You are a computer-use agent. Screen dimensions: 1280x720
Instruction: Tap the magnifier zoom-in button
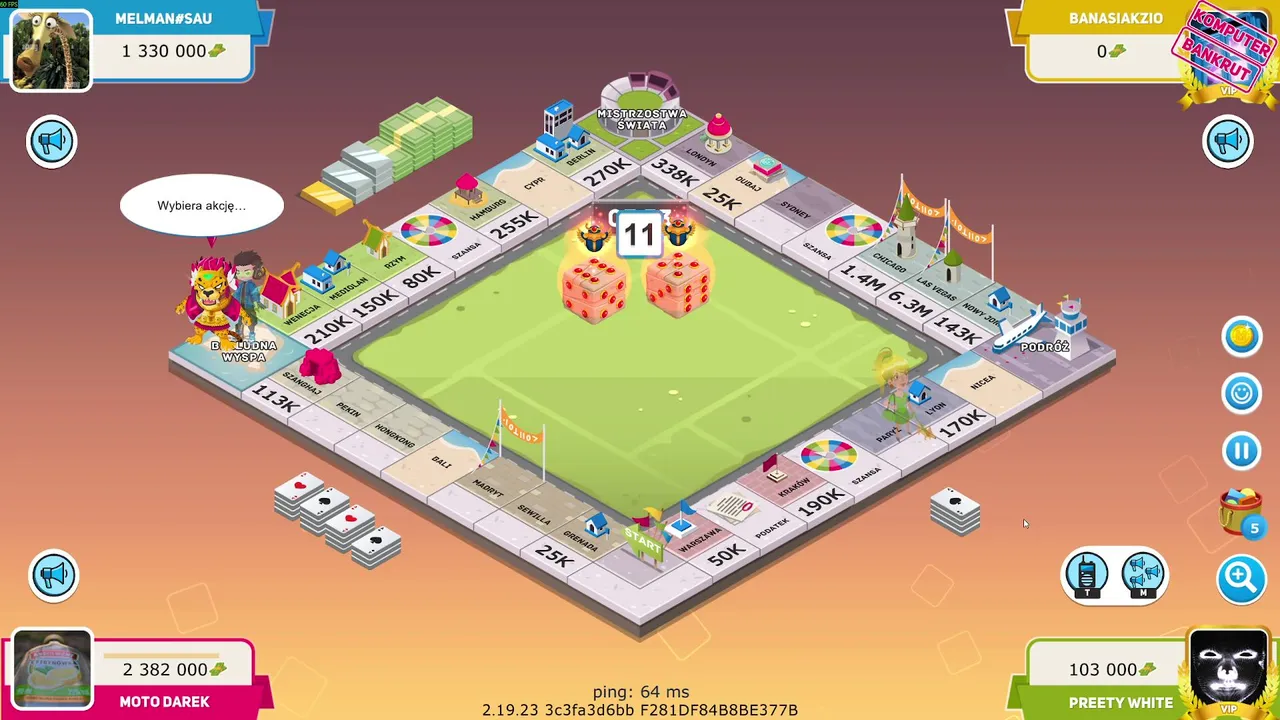pyautogui.click(x=1241, y=576)
